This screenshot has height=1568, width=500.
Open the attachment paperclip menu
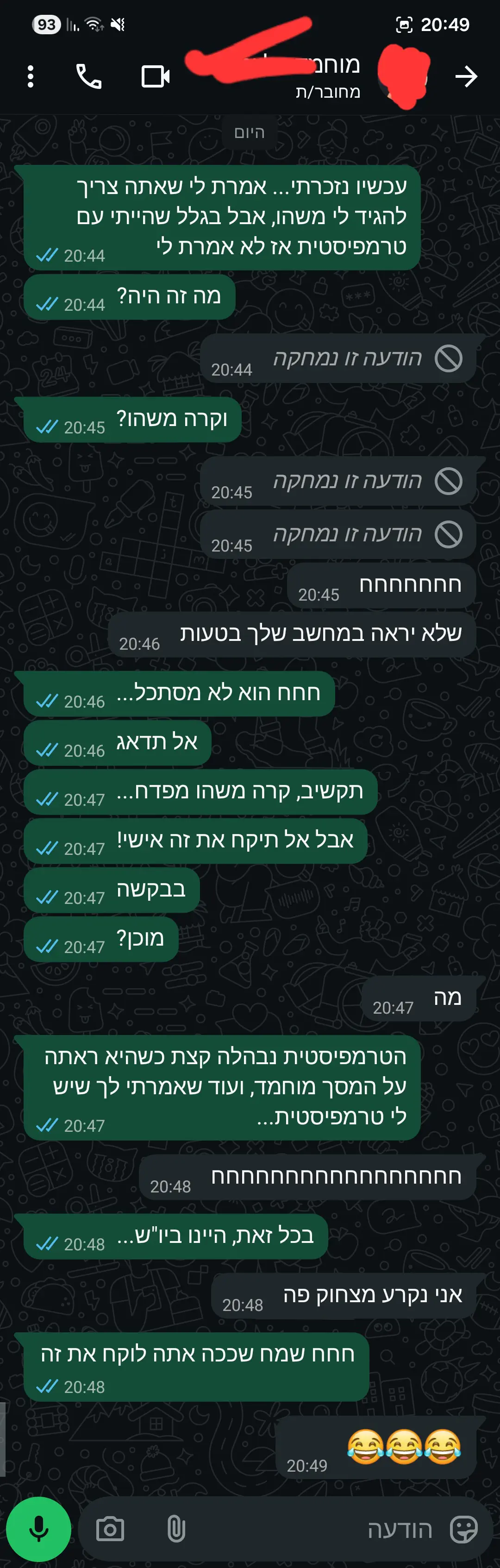coord(176,1529)
